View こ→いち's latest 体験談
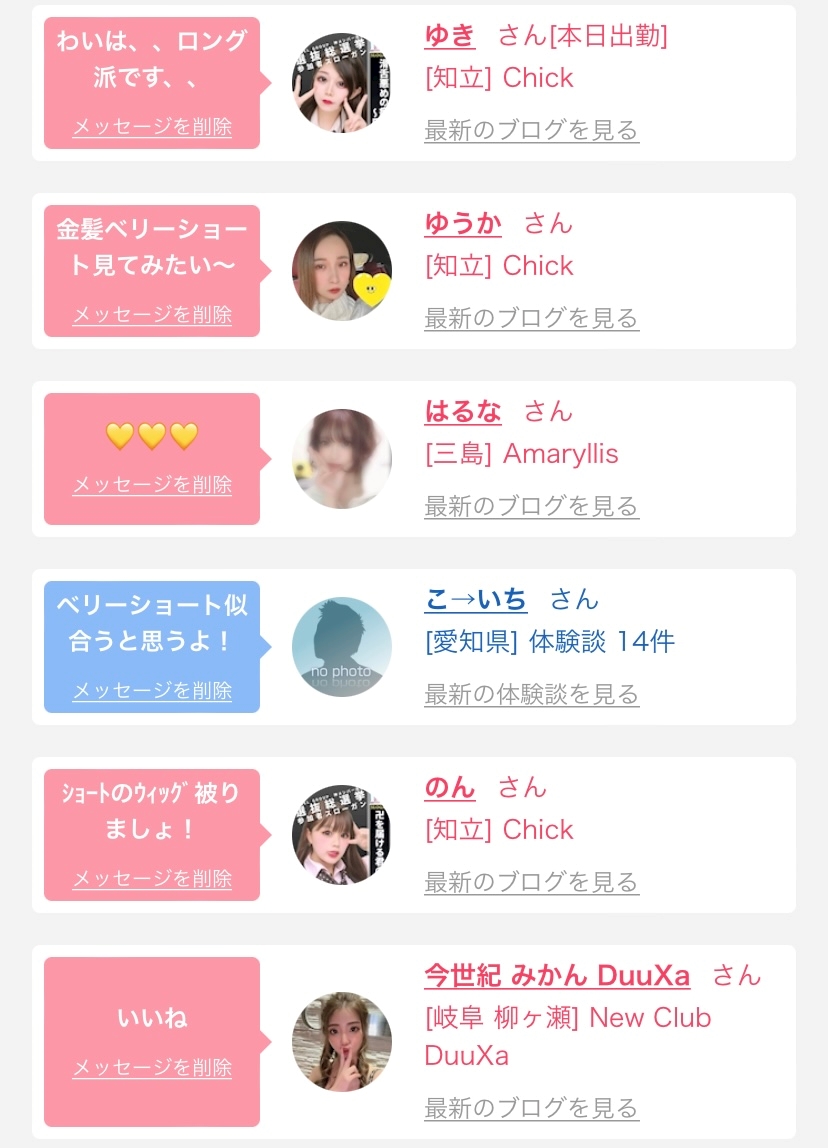Image resolution: width=828 pixels, height=1148 pixels. [531, 694]
